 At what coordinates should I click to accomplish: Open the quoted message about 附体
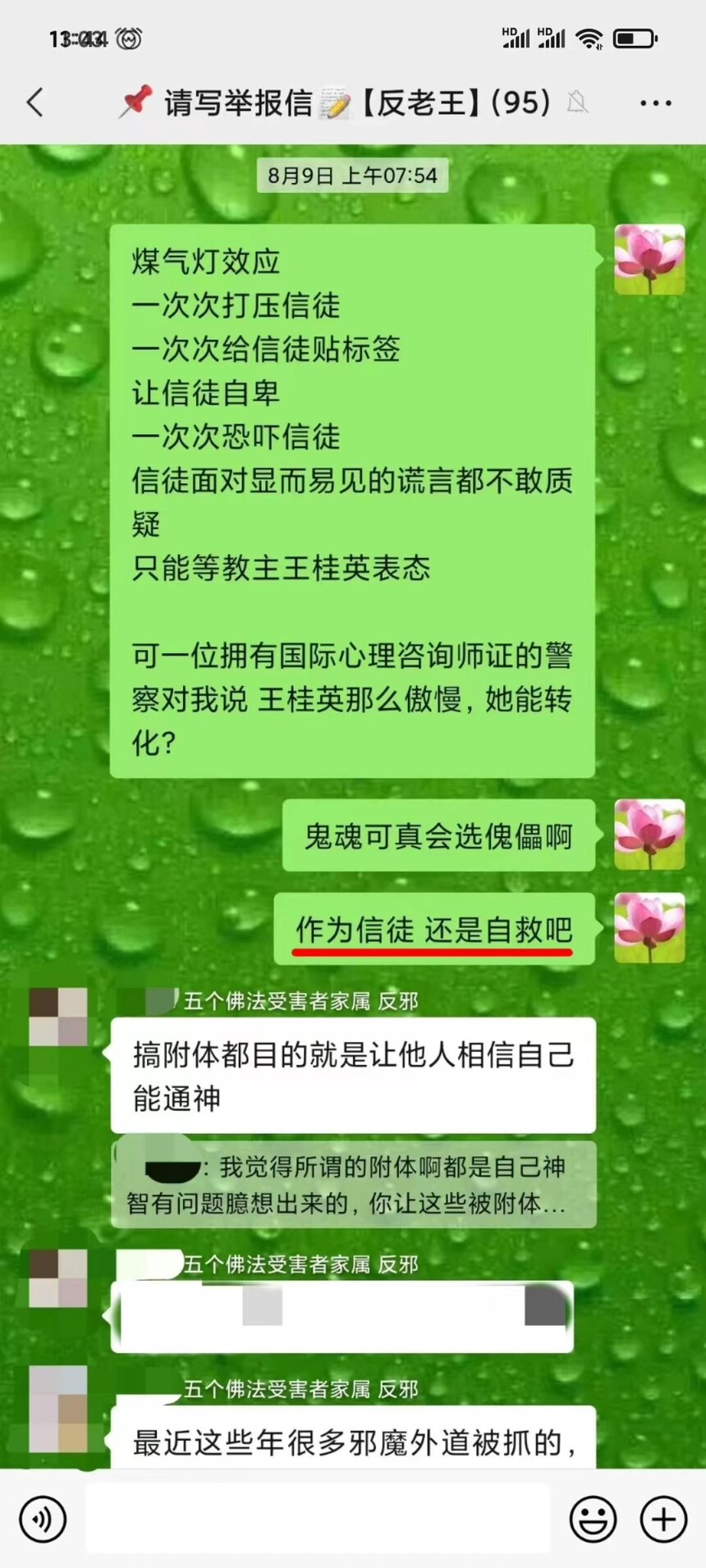coord(353,1185)
